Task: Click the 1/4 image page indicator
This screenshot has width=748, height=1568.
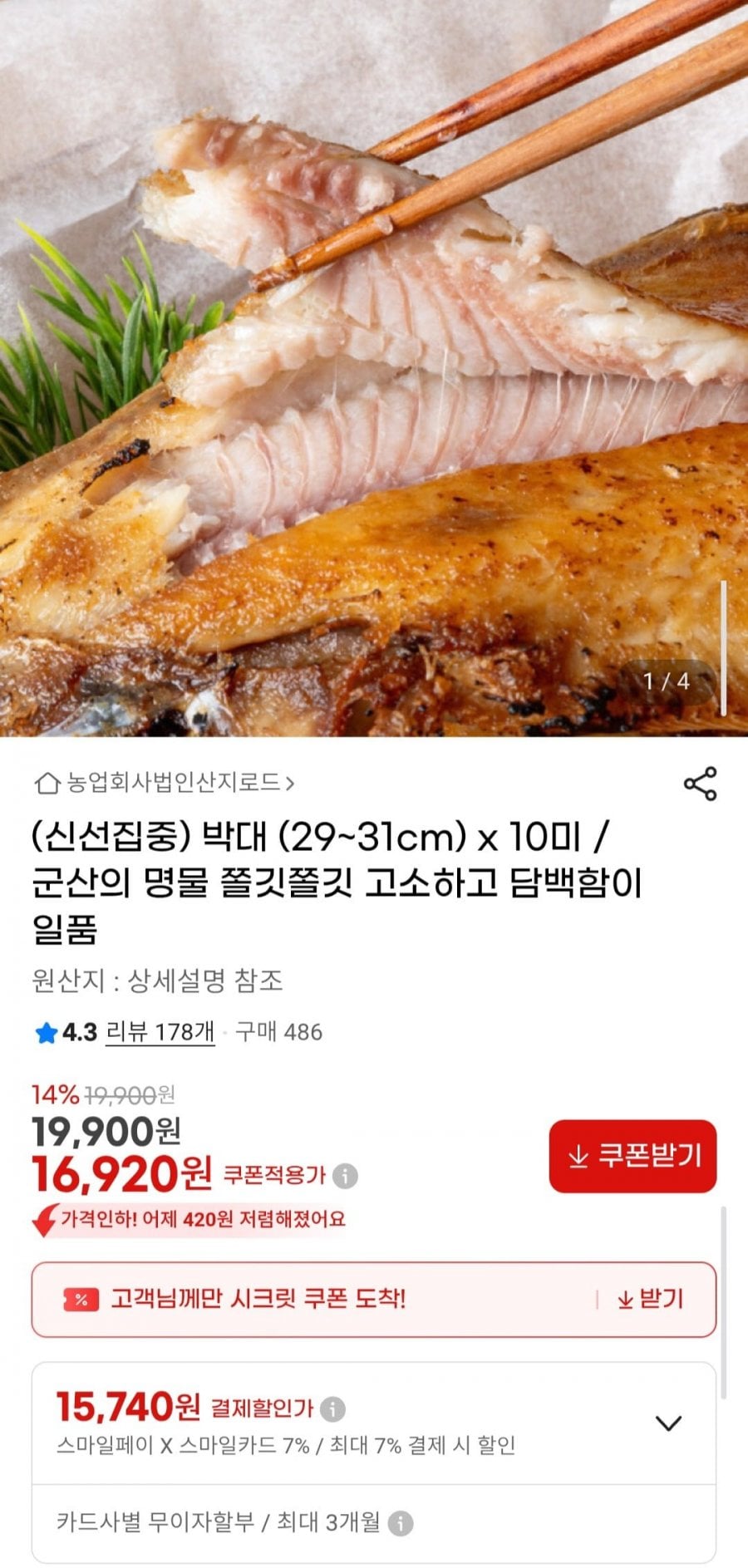Action: (x=667, y=681)
